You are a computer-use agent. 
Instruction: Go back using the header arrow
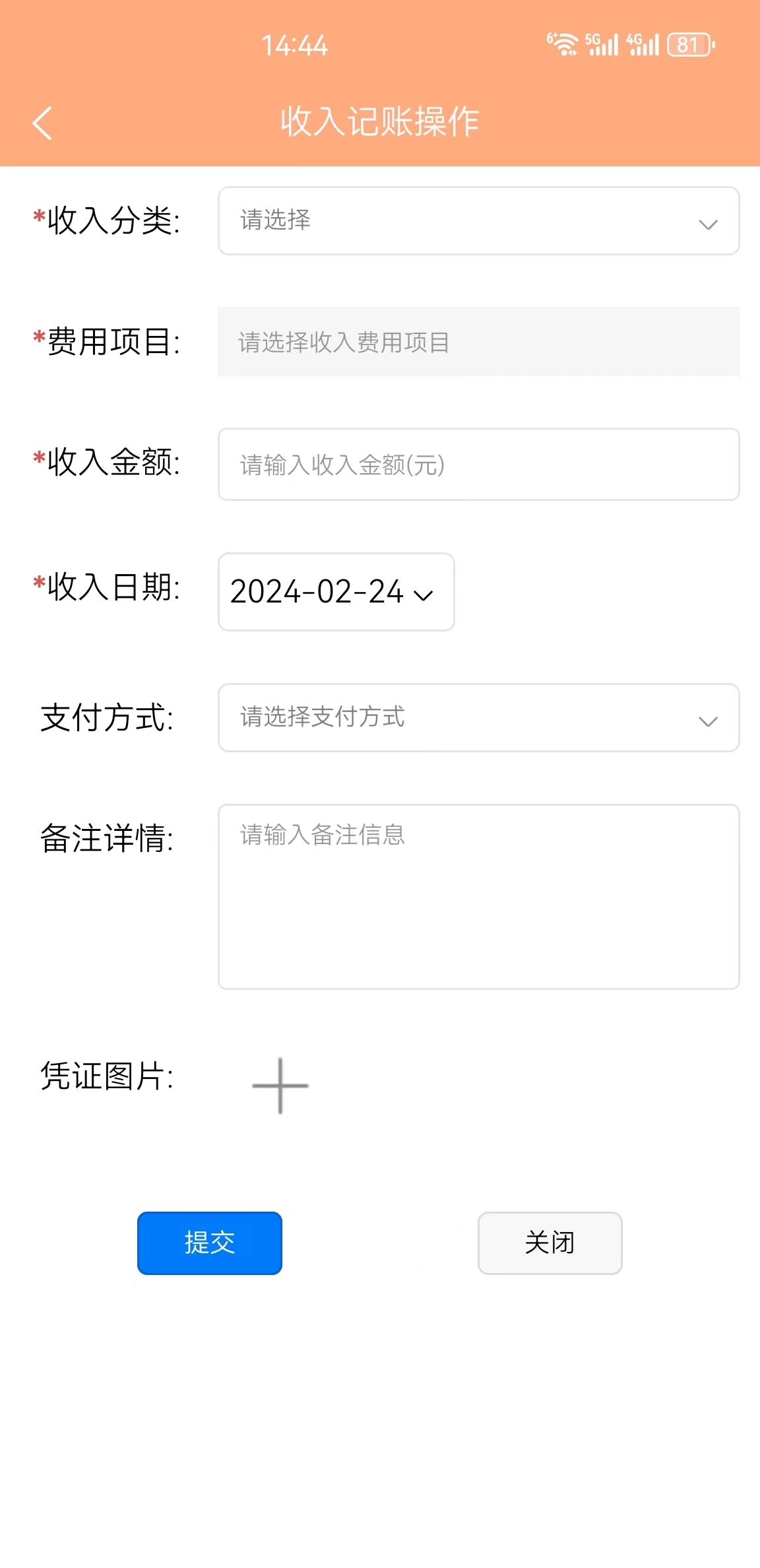(42, 123)
